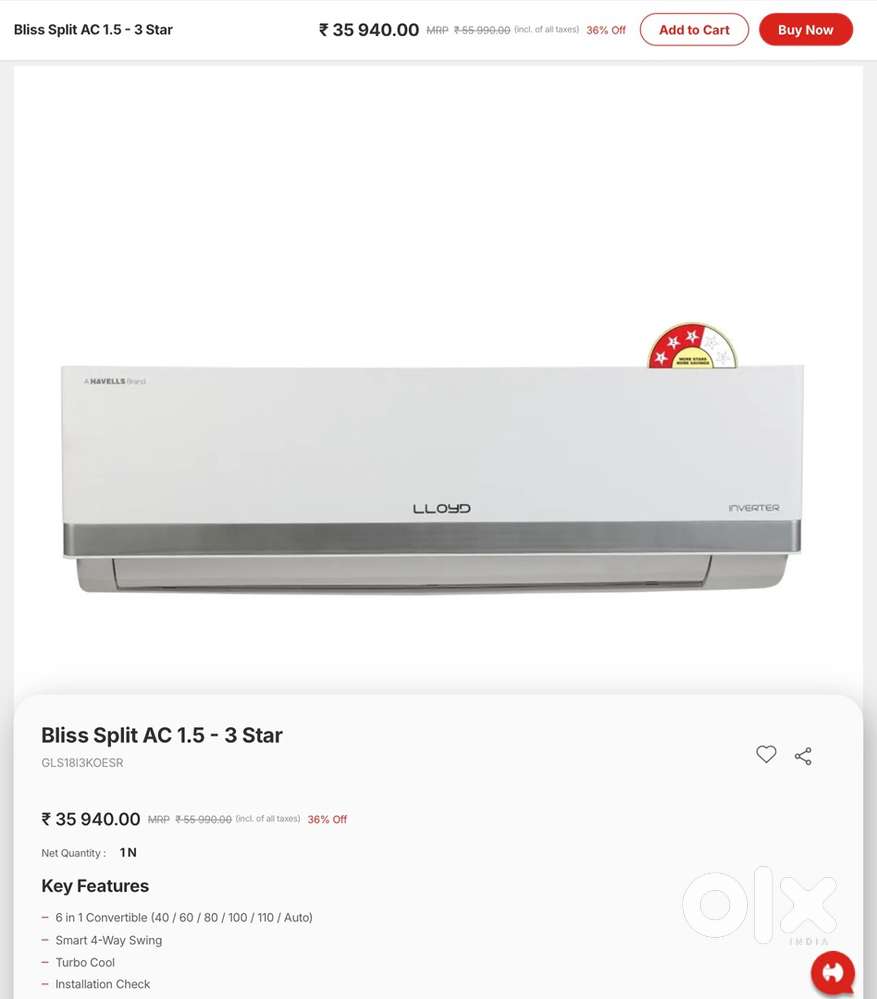Open the red chat support bubble

[x=832, y=972]
